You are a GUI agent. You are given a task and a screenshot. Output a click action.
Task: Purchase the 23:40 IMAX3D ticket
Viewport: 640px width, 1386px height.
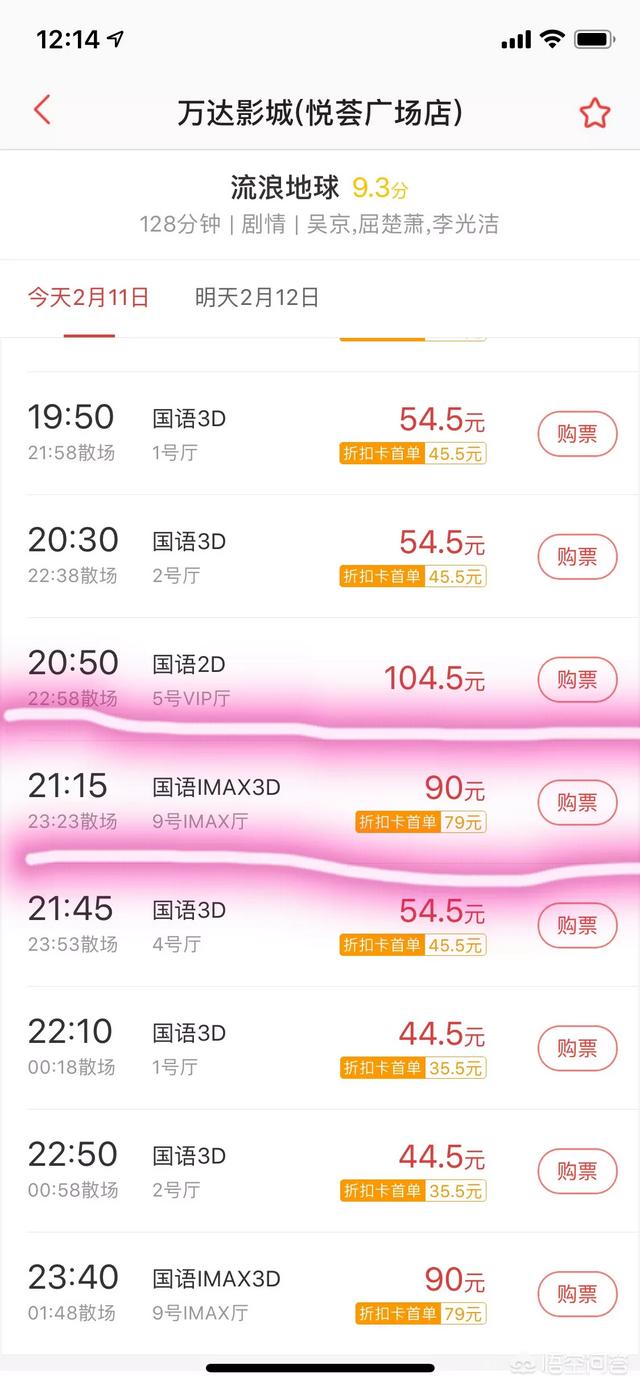click(x=577, y=1294)
